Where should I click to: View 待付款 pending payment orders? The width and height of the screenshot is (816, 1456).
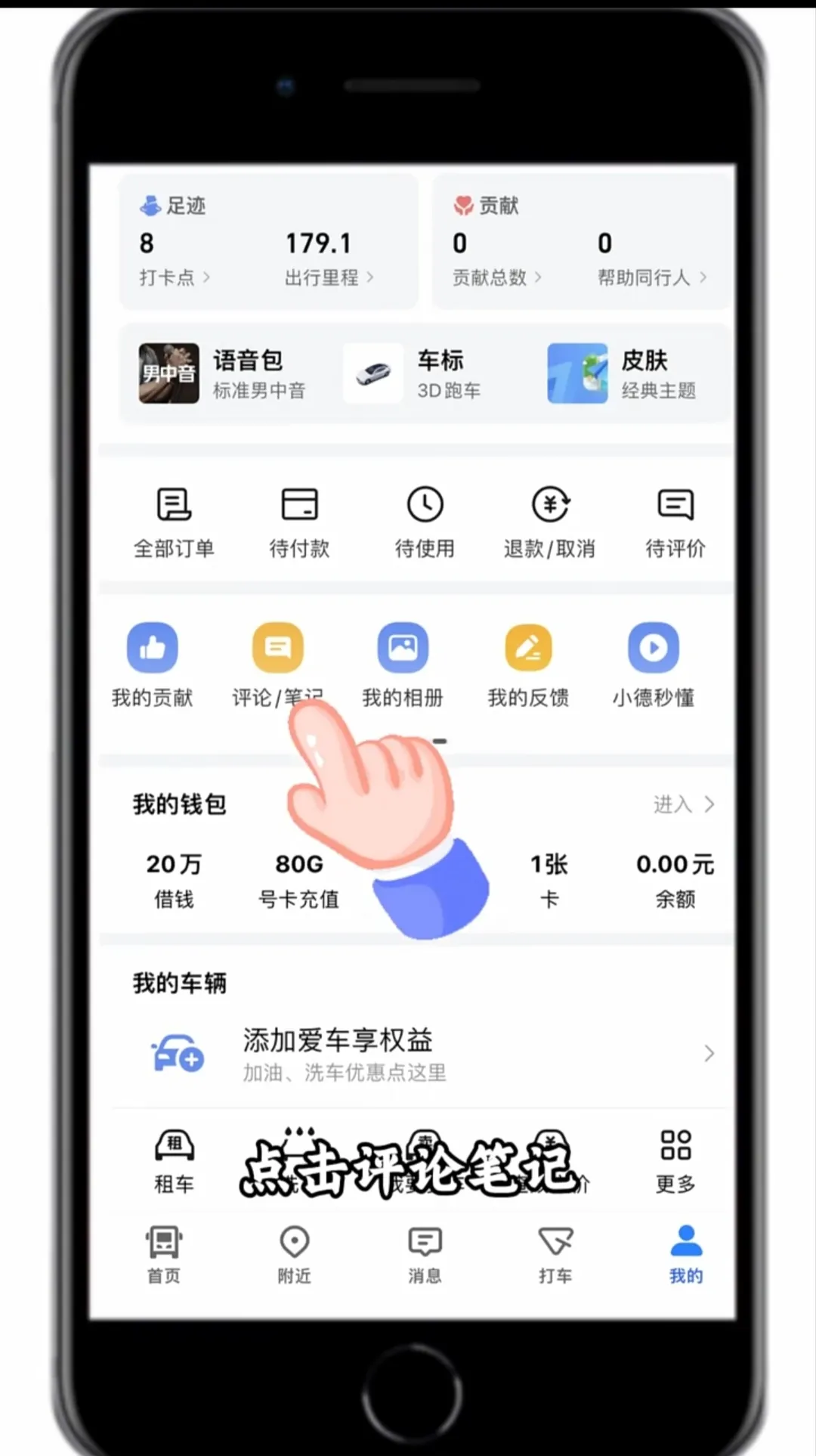pos(299,520)
